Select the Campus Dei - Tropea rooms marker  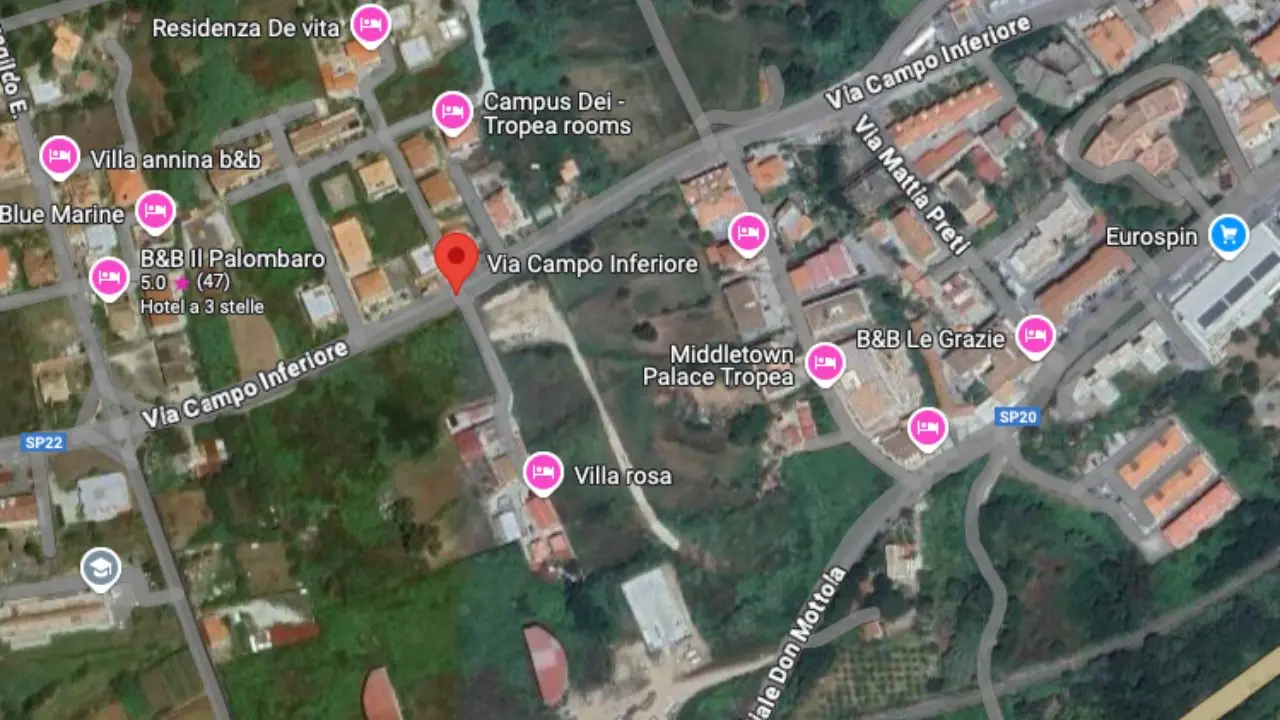click(452, 111)
